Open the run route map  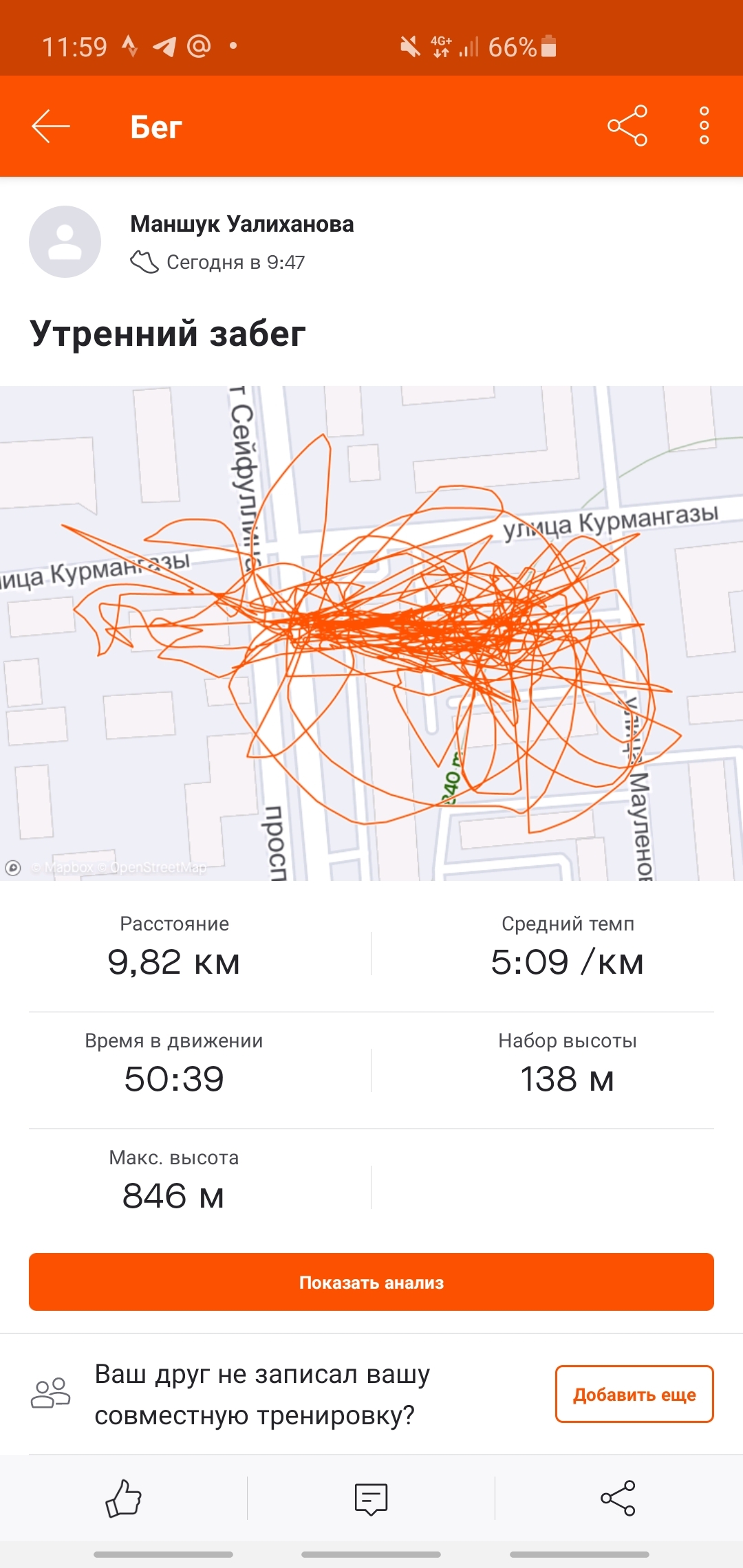[371, 633]
